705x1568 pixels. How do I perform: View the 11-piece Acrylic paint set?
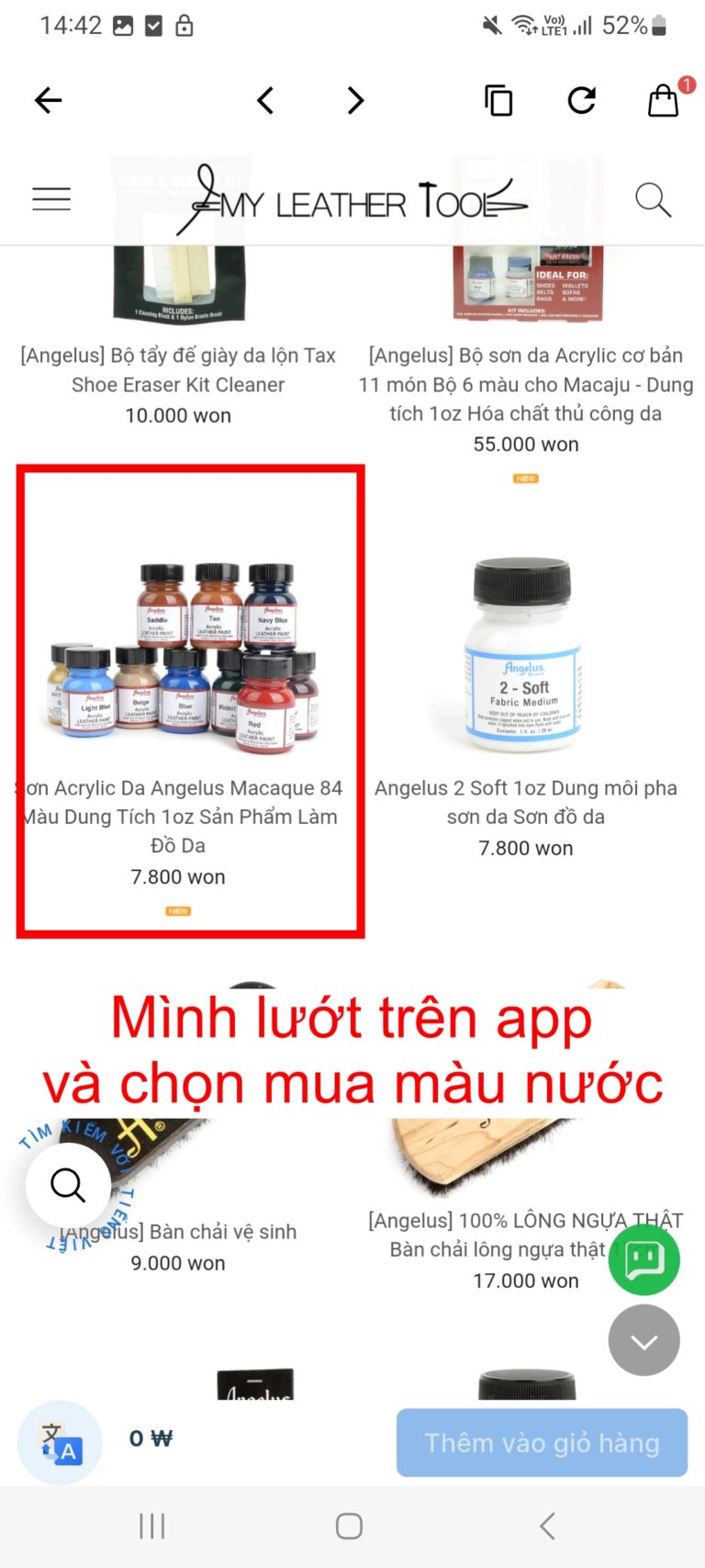click(526, 384)
